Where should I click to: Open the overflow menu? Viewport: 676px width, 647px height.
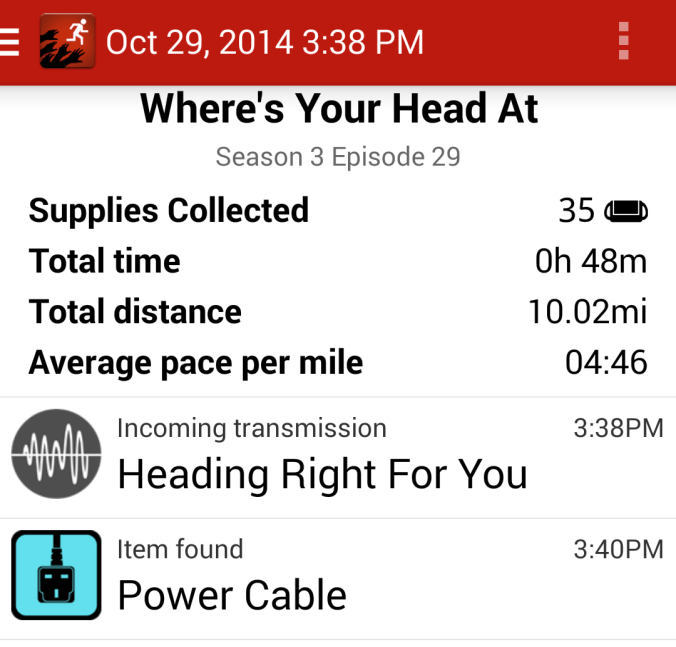(x=624, y=42)
